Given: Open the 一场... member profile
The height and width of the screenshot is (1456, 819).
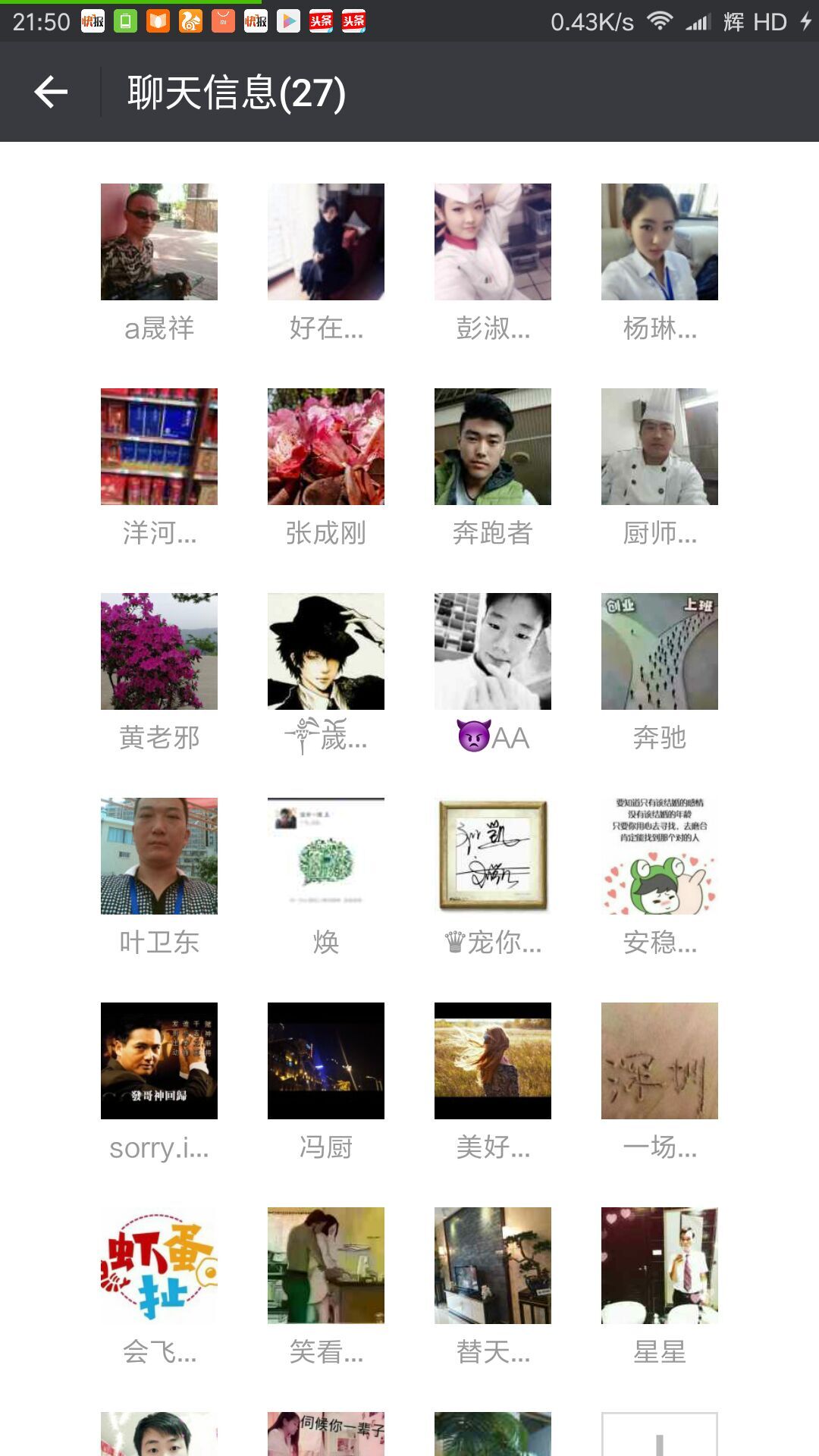Looking at the screenshot, I should pyautogui.click(x=660, y=1061).
